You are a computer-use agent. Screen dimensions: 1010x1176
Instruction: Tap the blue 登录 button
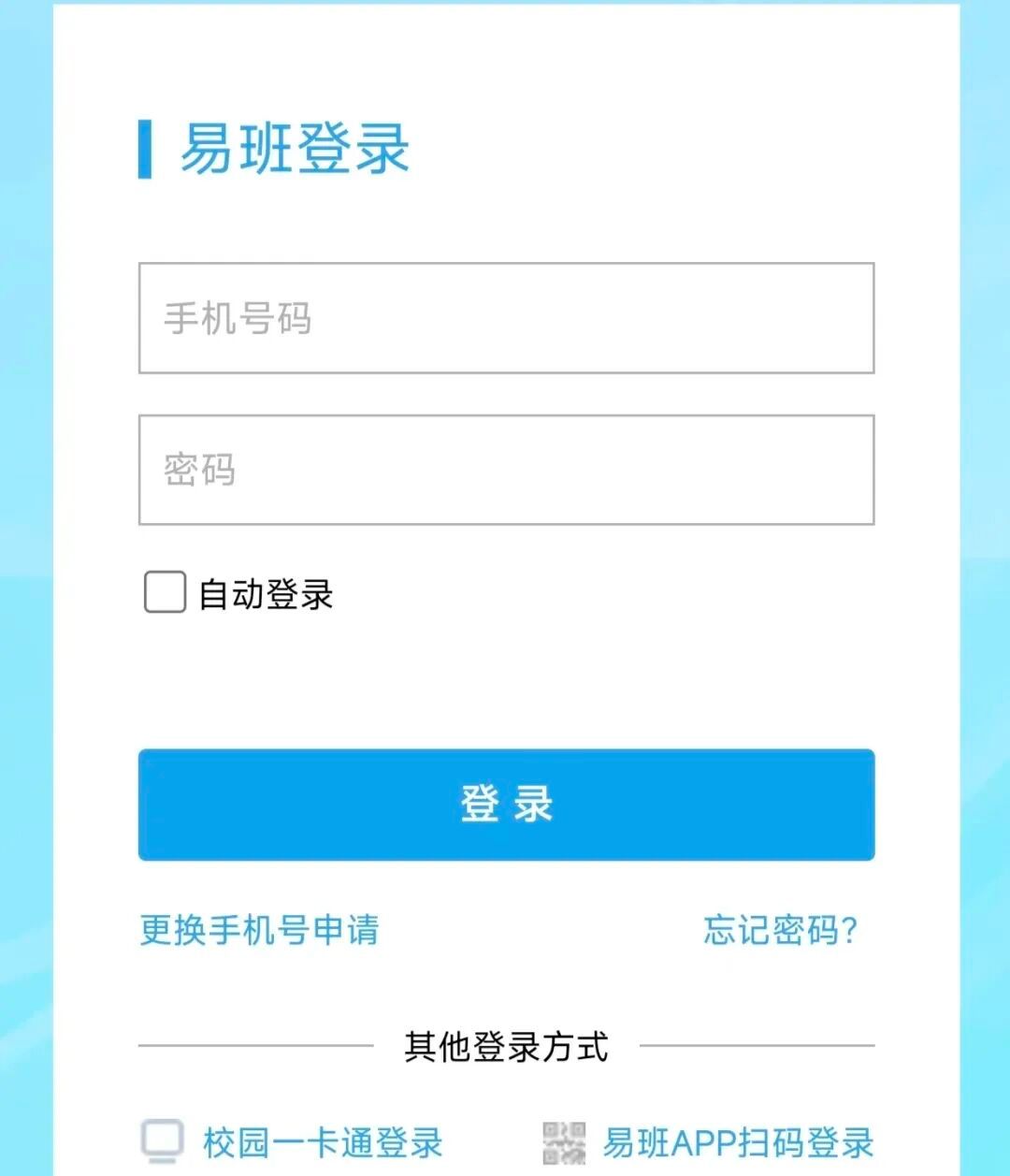pos(506,805)
